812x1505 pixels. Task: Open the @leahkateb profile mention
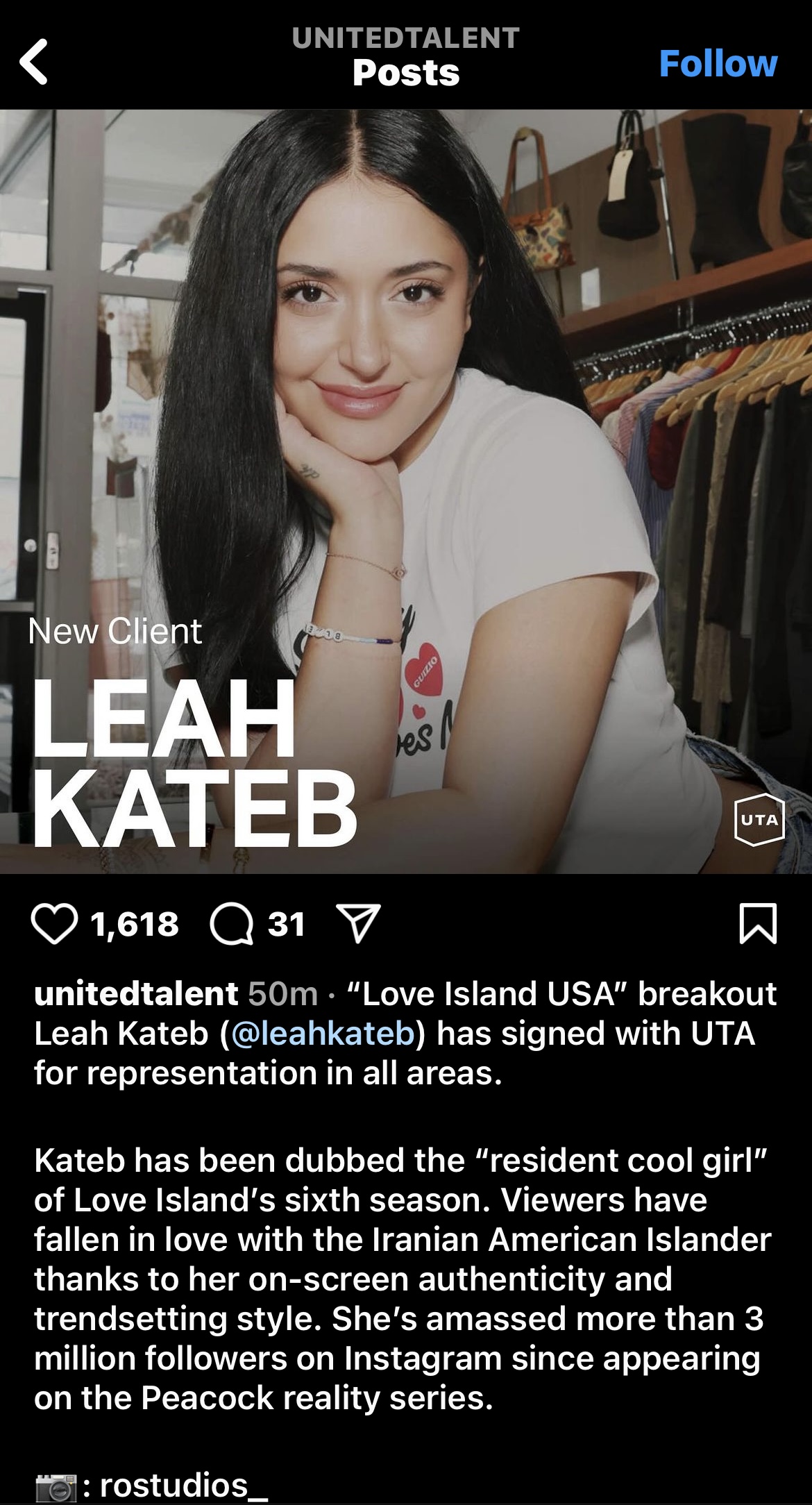[322, 1033]
